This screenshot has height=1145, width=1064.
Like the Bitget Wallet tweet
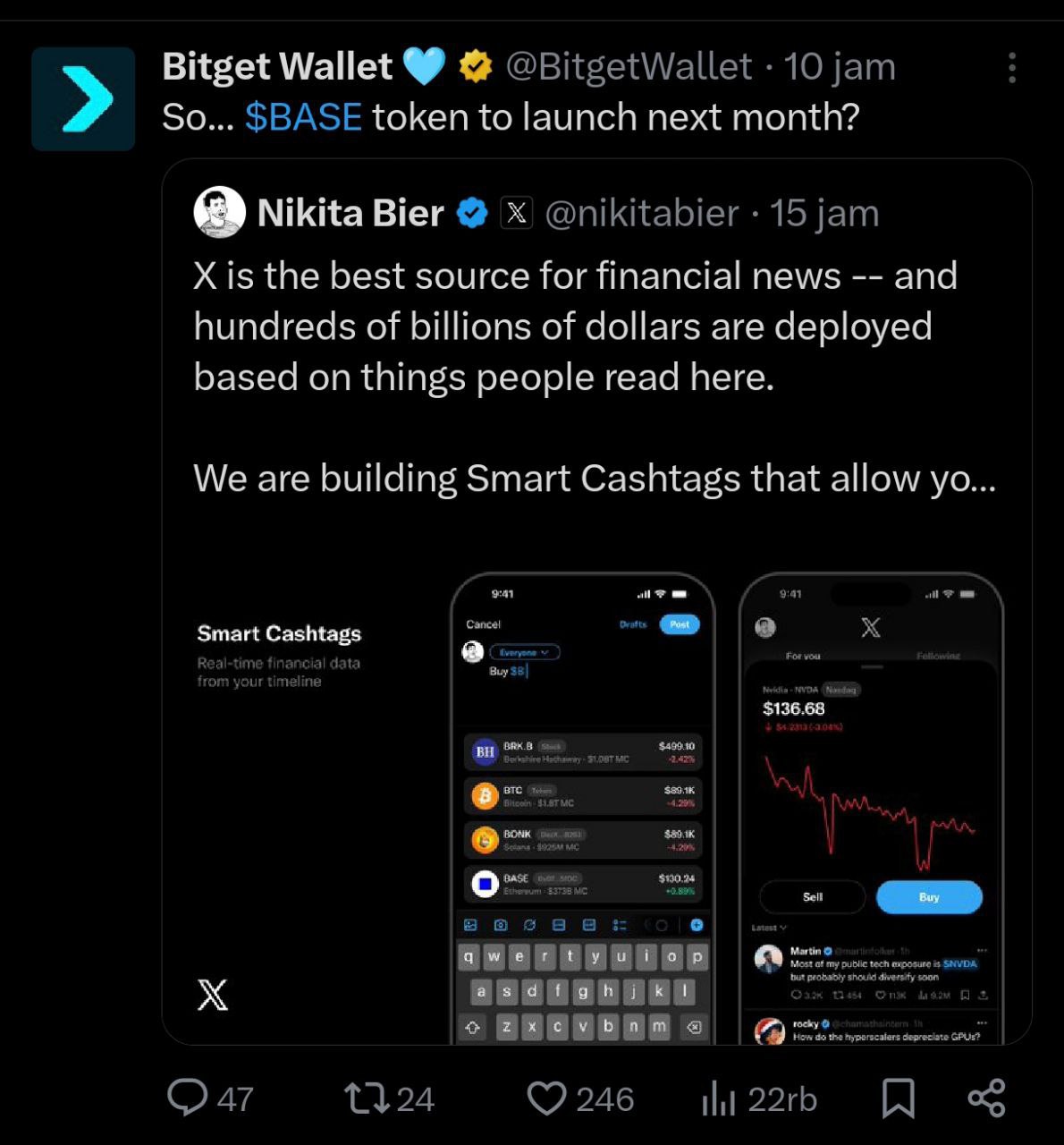(546, 1098)
